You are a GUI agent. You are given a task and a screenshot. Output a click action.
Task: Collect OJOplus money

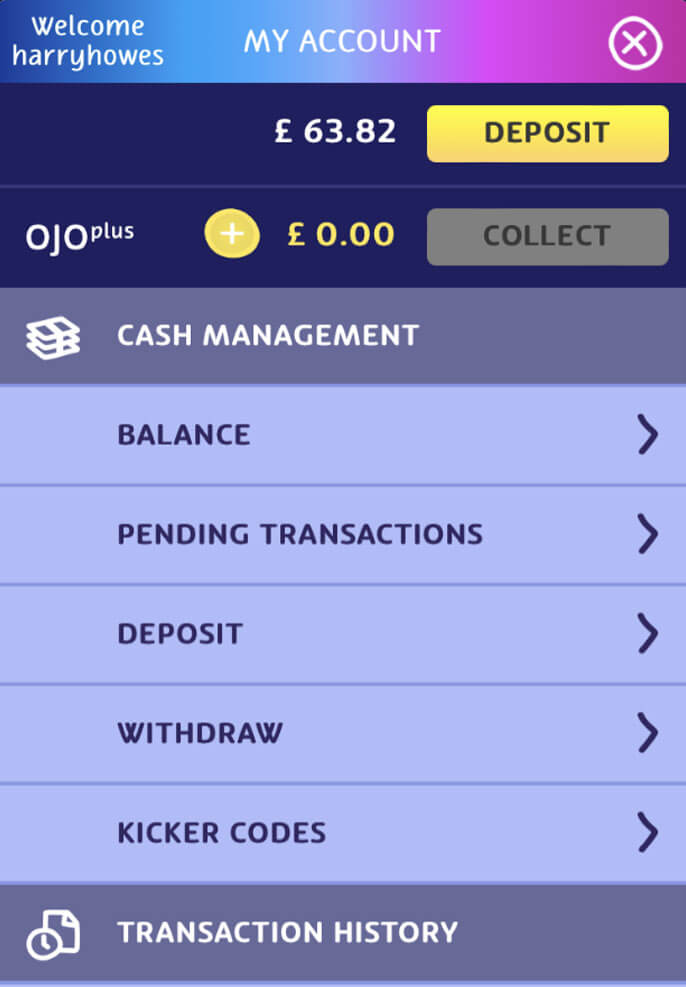tap(547, 236)
